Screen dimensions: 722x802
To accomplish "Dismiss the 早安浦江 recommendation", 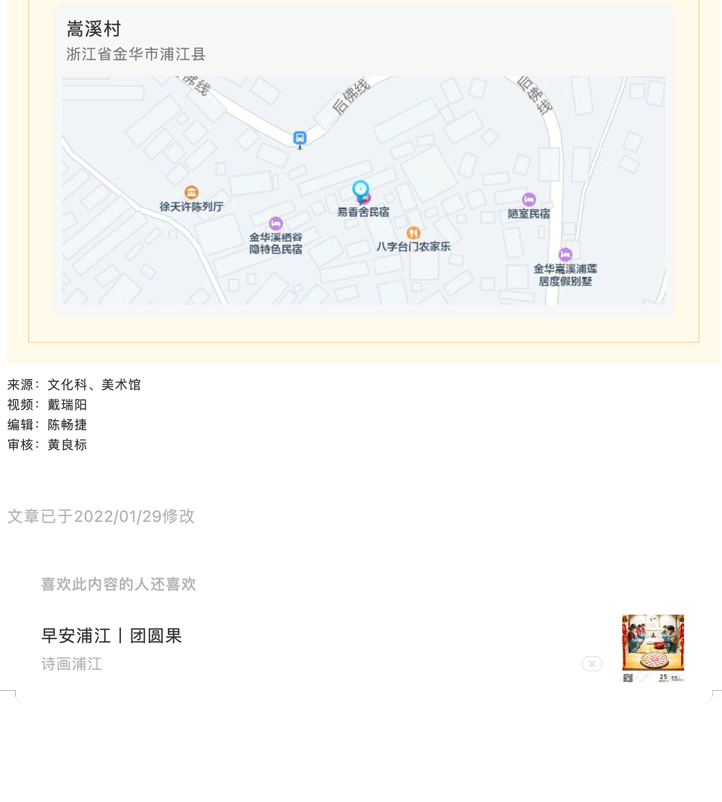I will pyautogui.click(x=591, y=664).
